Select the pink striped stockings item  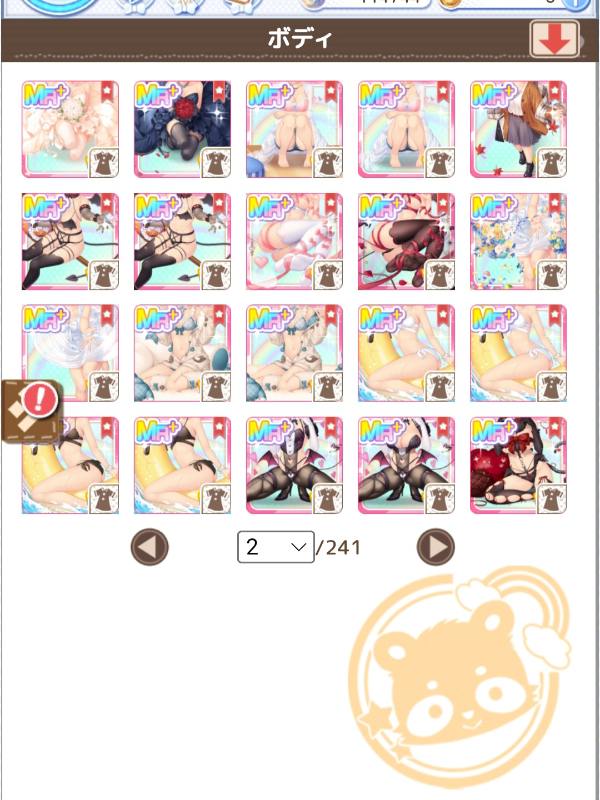point(294,242)
